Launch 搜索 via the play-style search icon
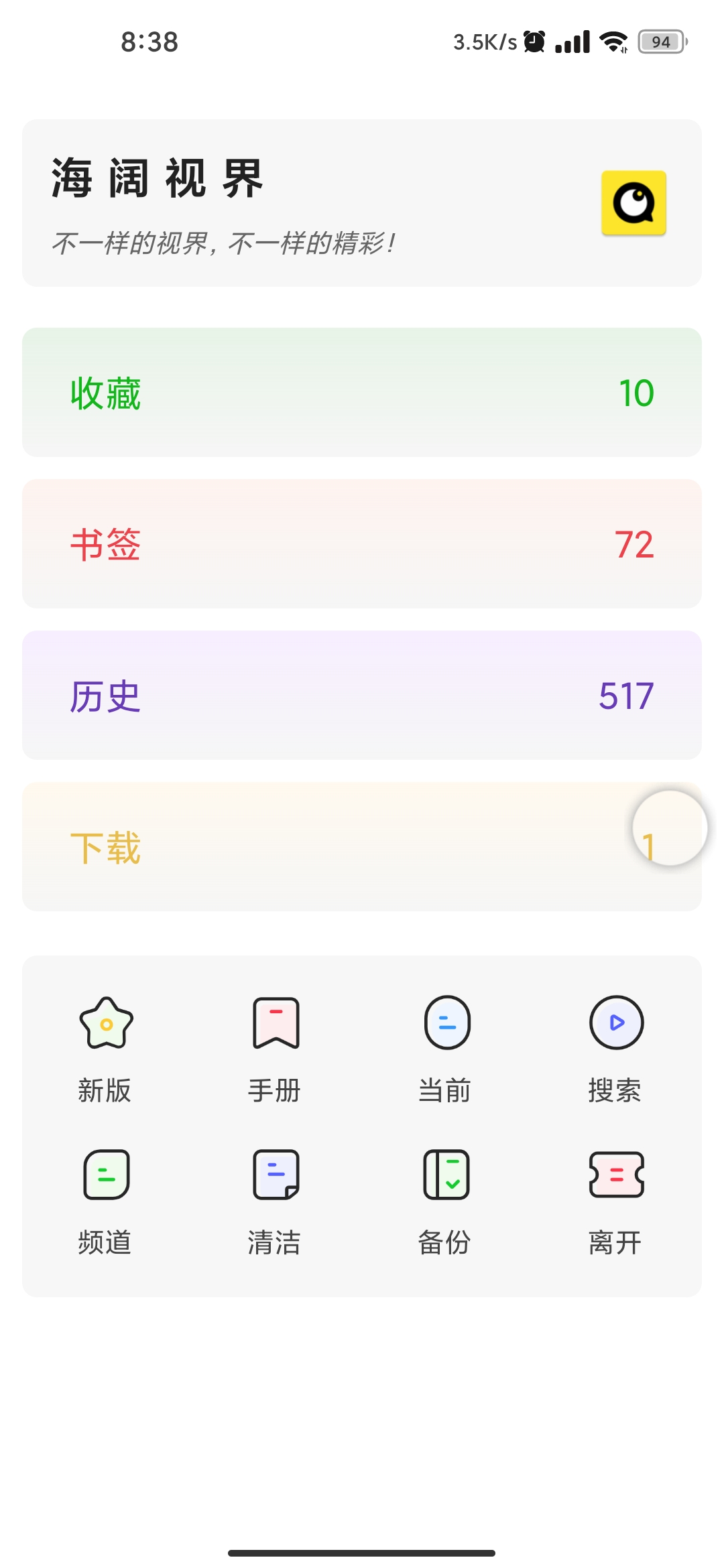Image resolution: width=724 pixels, height=1568 pixels. [616, 1023]
